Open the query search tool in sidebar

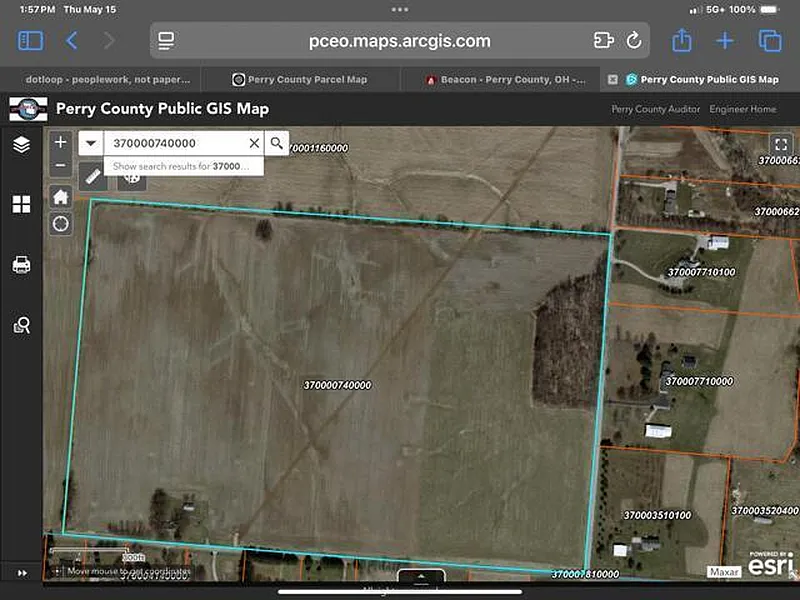click(21, 324)
